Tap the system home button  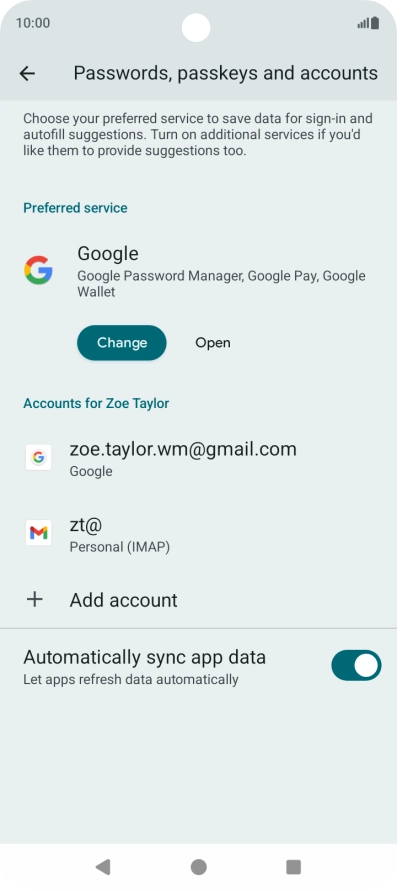(x=198, y=867)
